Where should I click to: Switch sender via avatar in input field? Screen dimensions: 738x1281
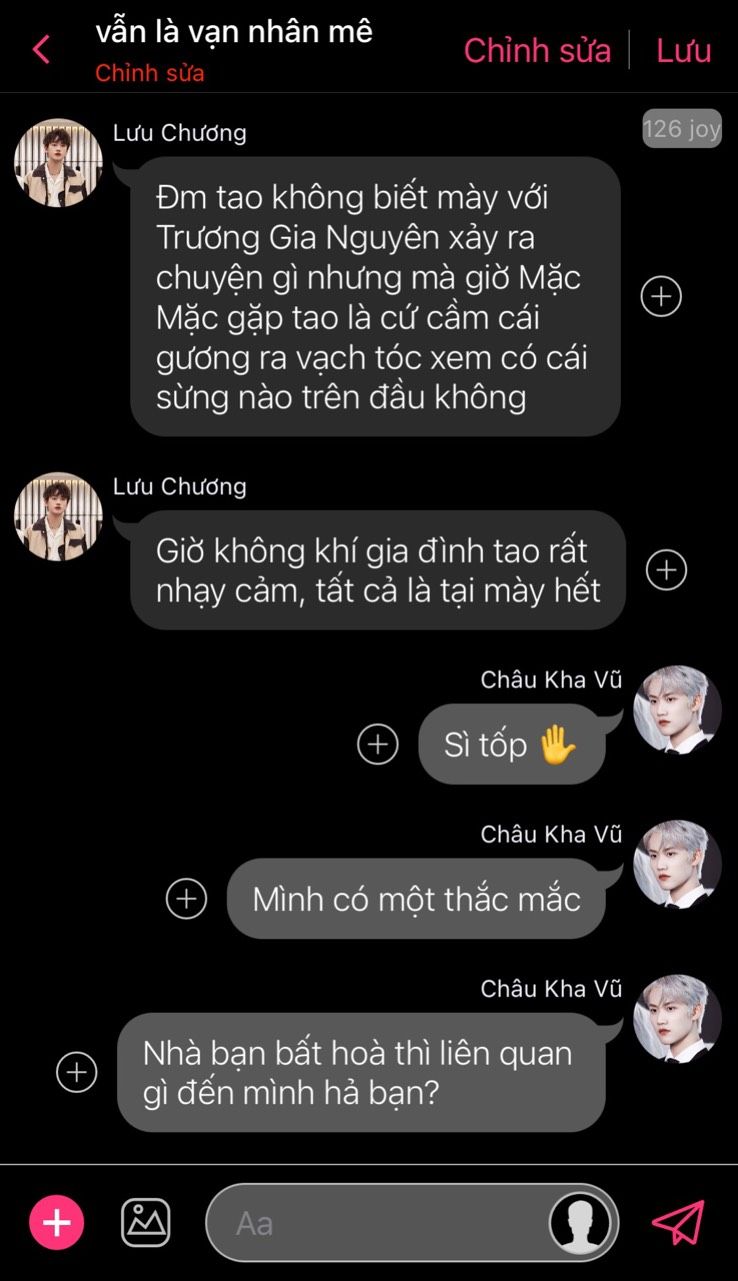(581, 1222)
